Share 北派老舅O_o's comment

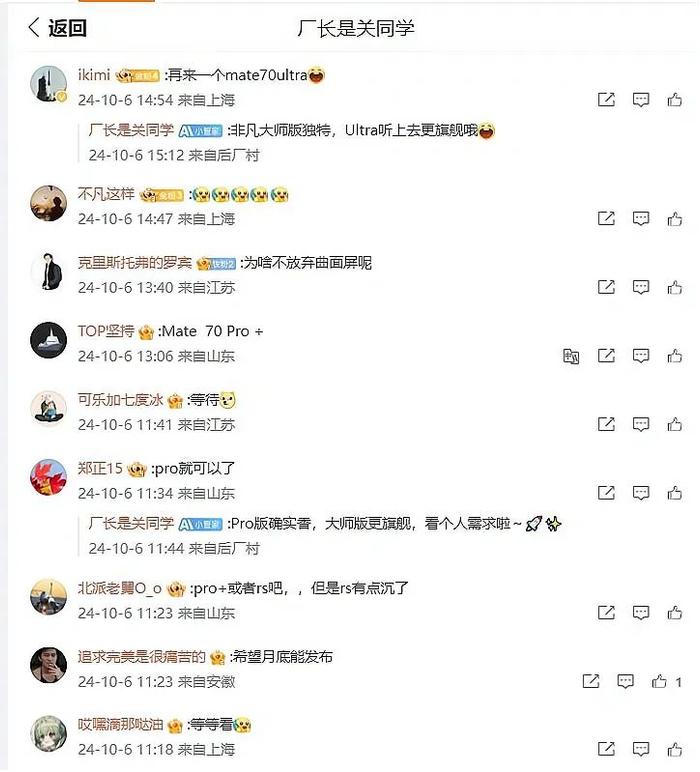point(606,612)
